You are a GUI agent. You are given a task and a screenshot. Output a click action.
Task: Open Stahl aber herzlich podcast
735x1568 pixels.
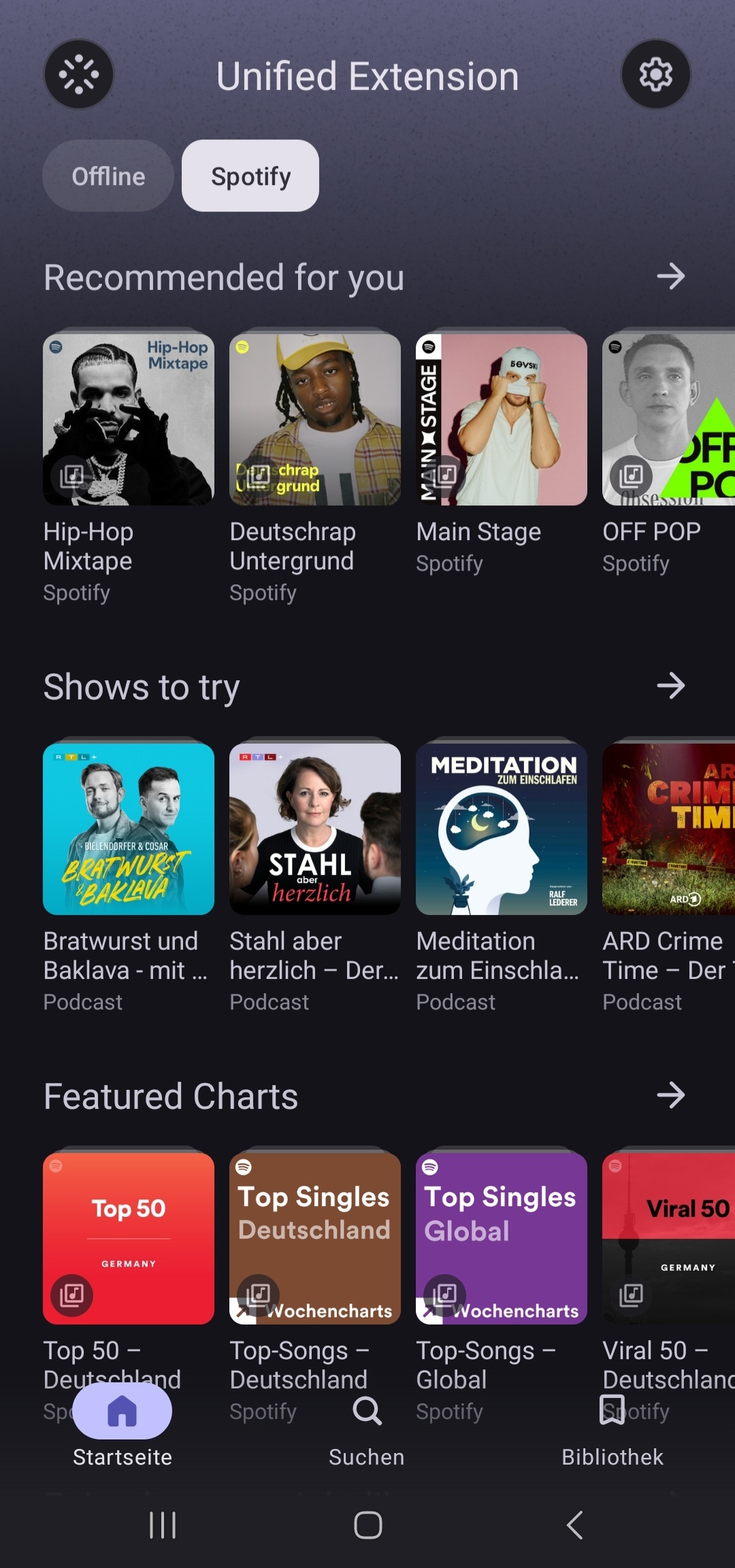click(x=315, y=829)
